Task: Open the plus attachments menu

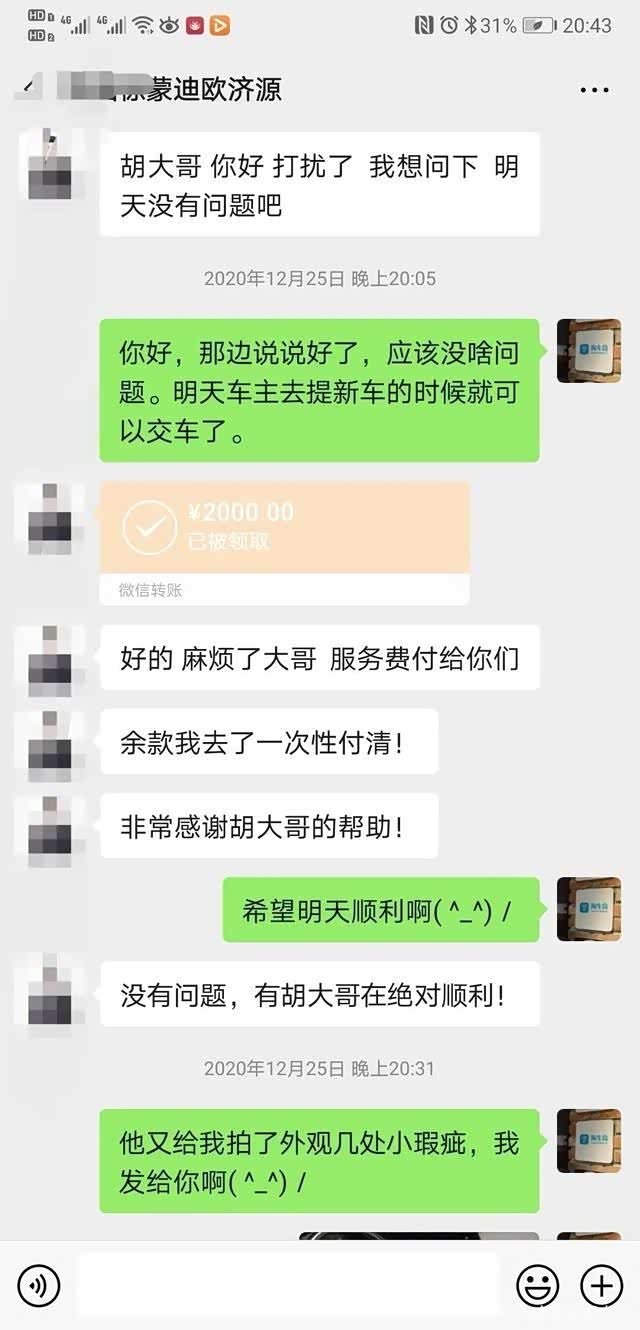Action: (x=601, y=1284)
